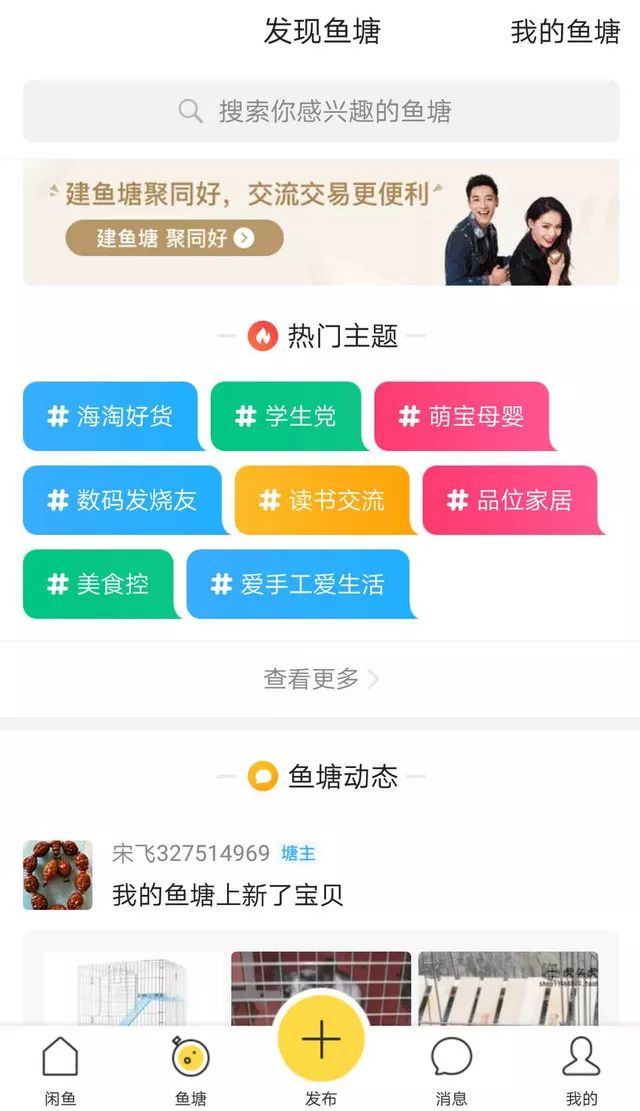The width and height of the screenshot is (640, 1111).
Task: Open the 爱手工爱生活 topic
Action: pyautogui.click(x=298, y=584)
